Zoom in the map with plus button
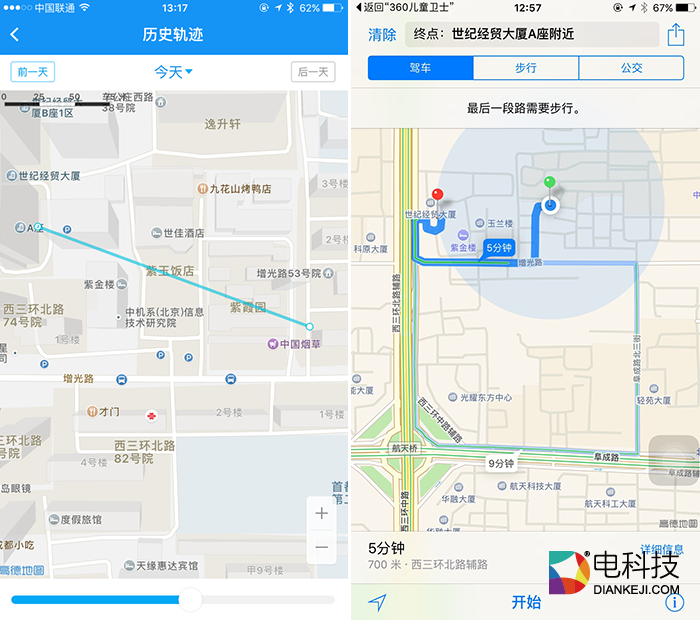 (x=321, y=514)
